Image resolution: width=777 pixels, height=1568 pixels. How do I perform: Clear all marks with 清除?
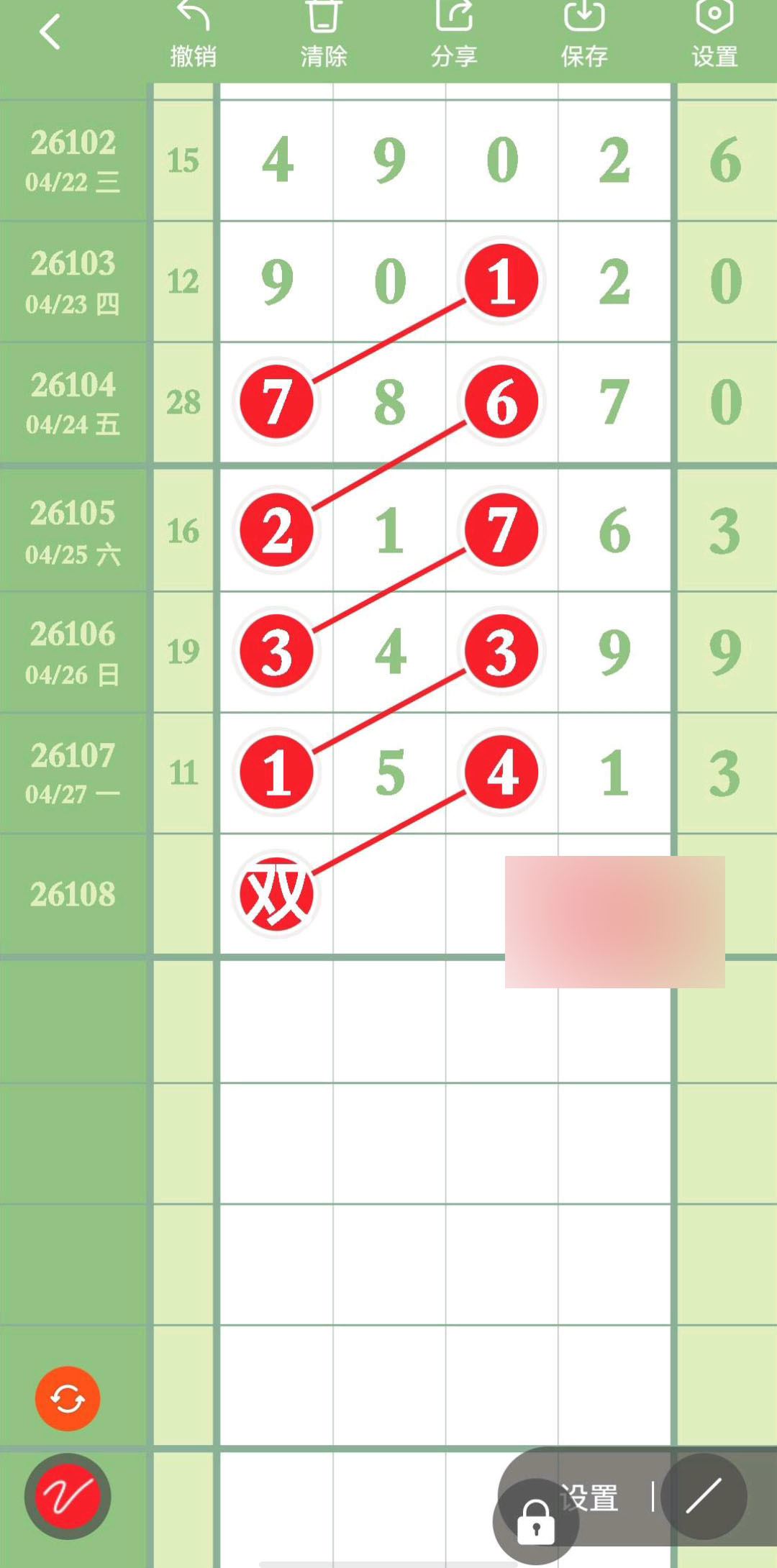pyautogui.click(x=323, y=35)
